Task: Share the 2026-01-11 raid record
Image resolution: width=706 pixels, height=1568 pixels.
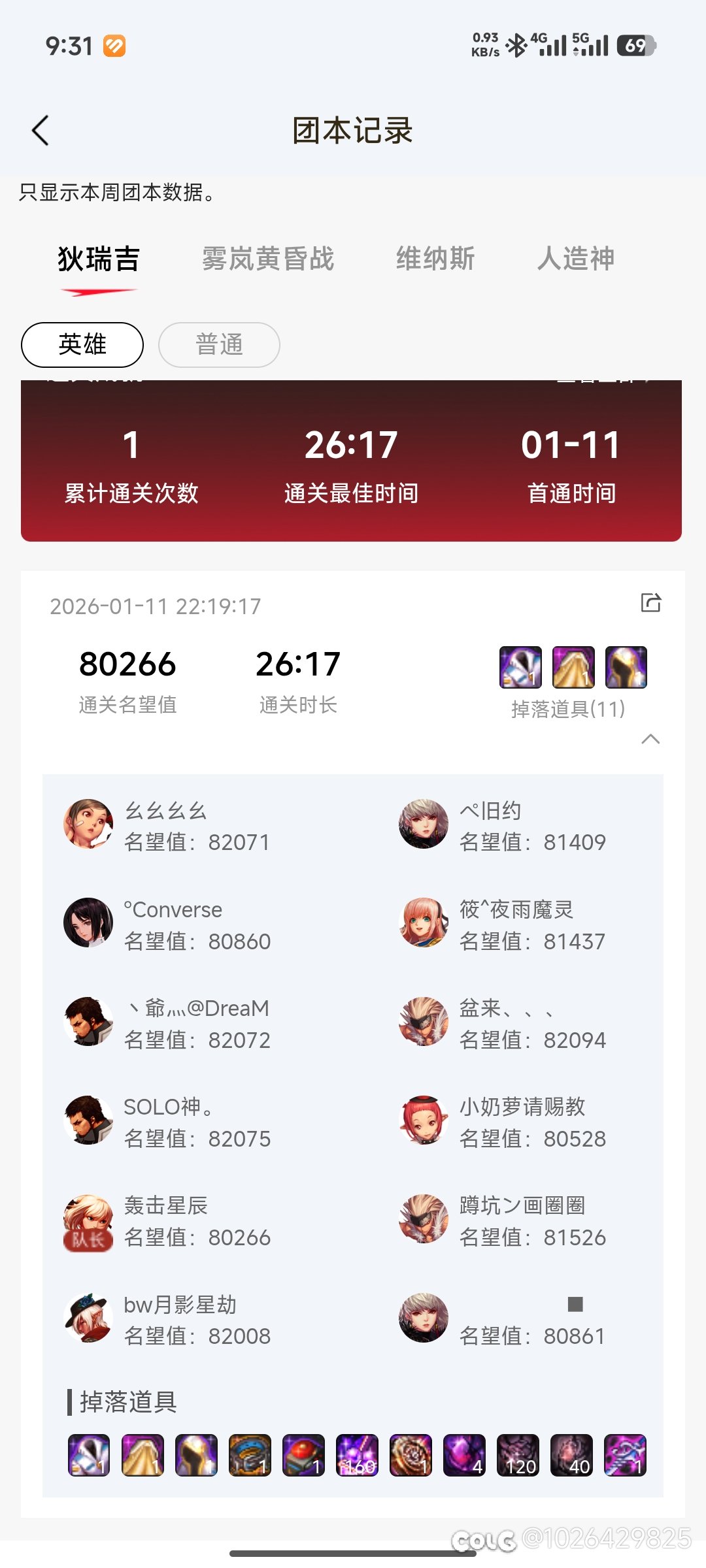Action: click(x=650, y=602)
